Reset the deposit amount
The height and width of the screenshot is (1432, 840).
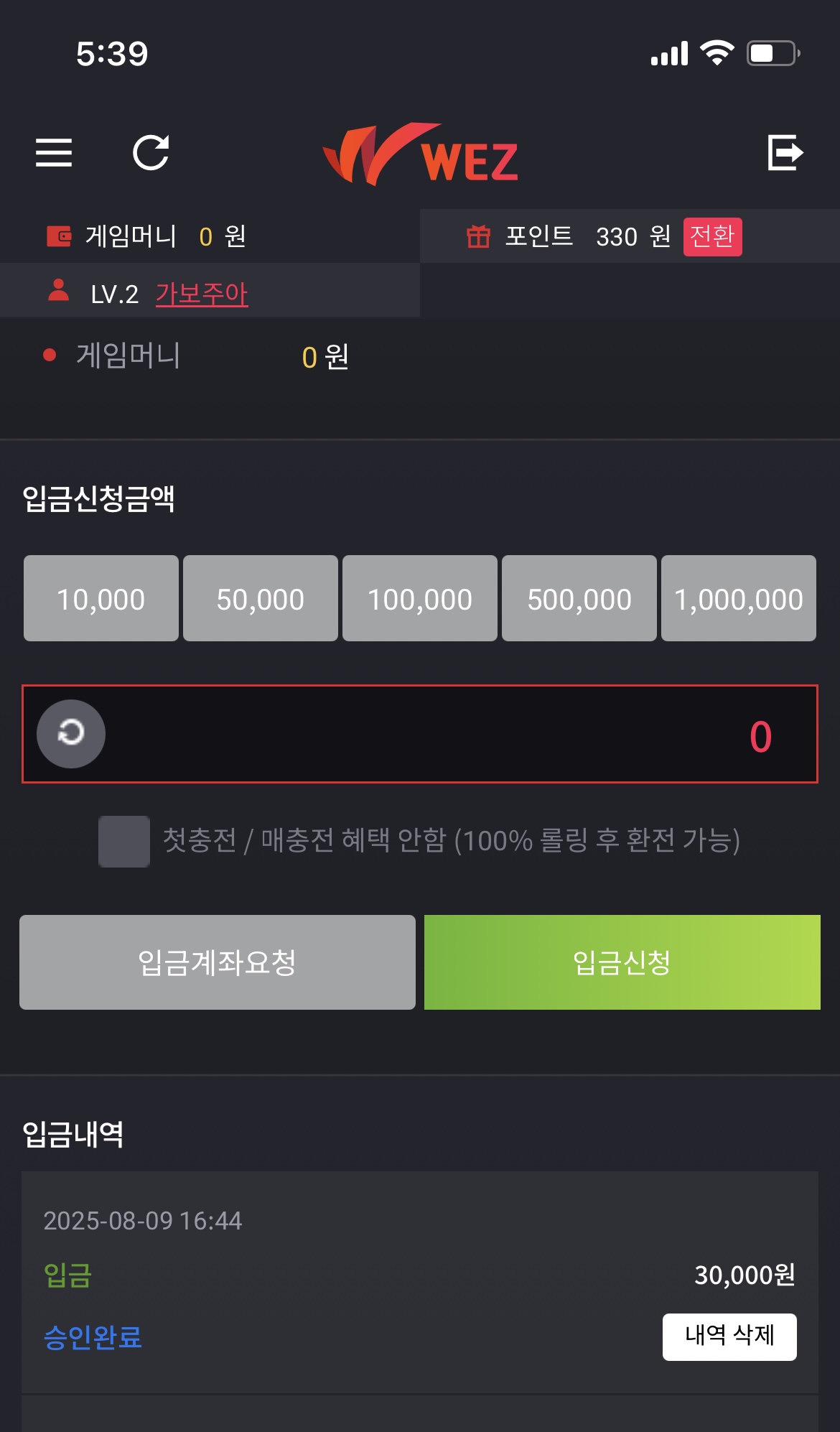point(71,733)
